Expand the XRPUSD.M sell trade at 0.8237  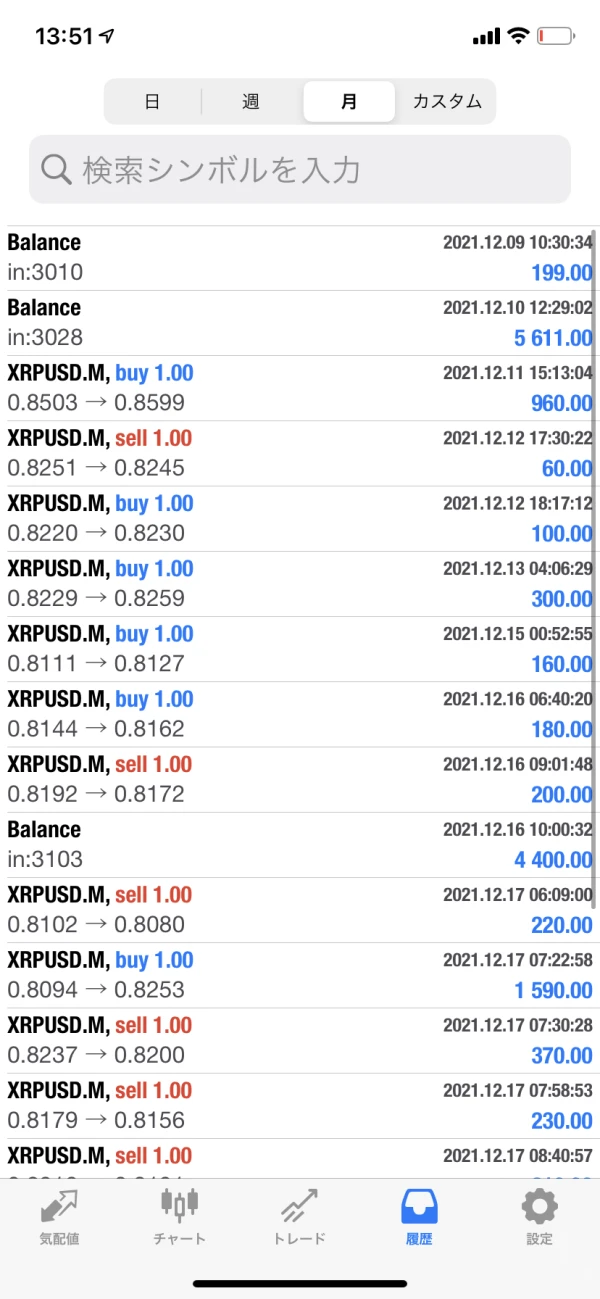click(x=300, y=1040)
